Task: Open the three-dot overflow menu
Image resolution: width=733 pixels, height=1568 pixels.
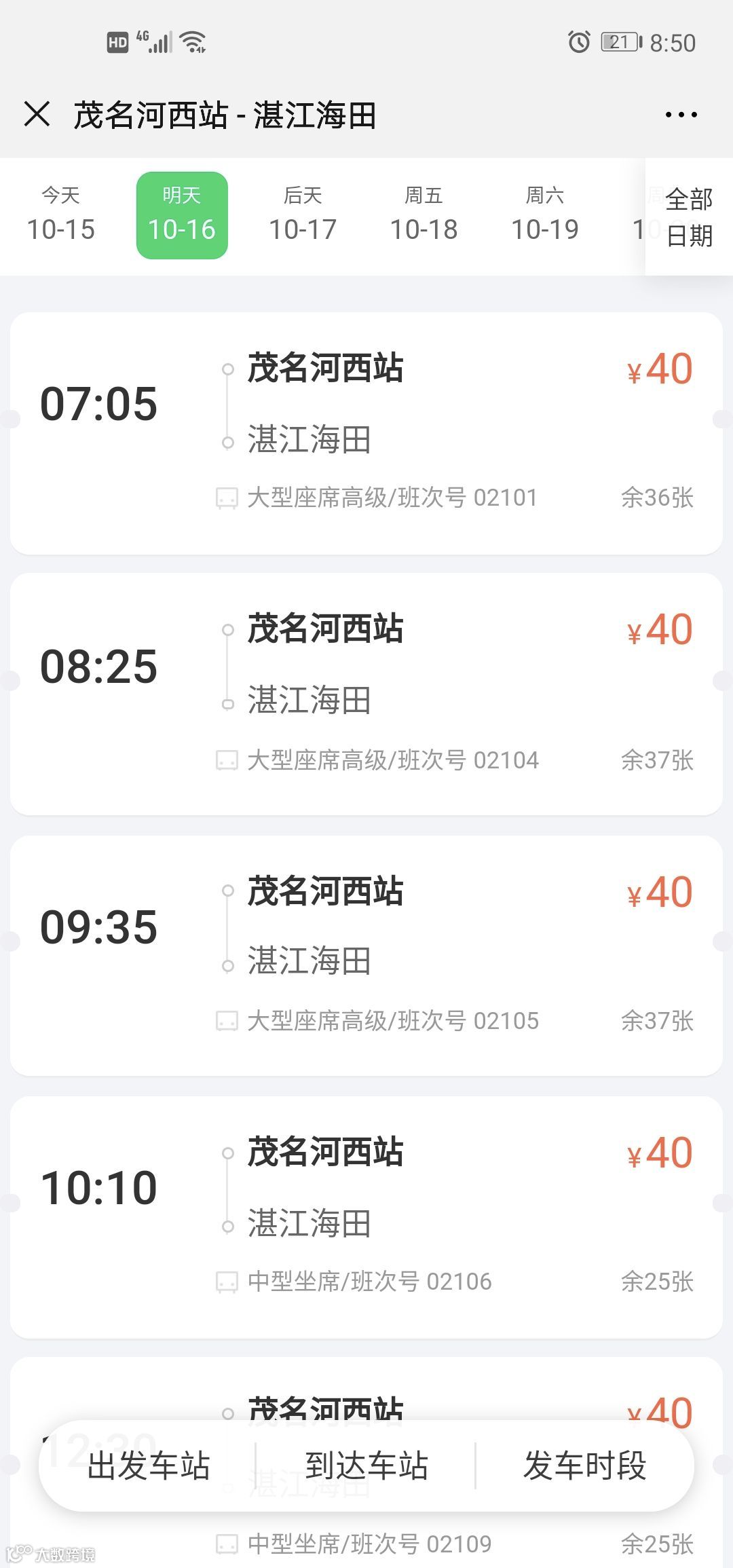Action: pos(681,115)
